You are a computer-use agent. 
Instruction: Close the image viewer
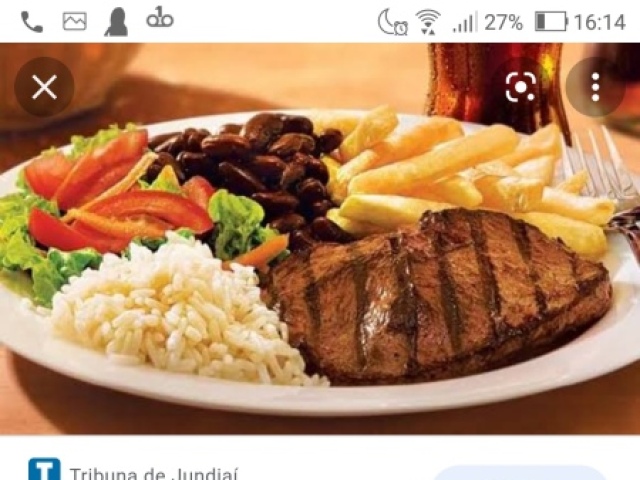(44, 87)
